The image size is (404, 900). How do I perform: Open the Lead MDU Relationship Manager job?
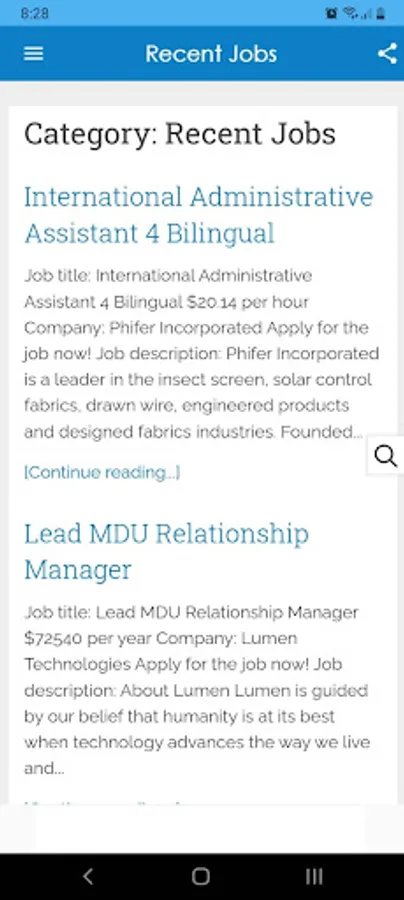[166, 552]
